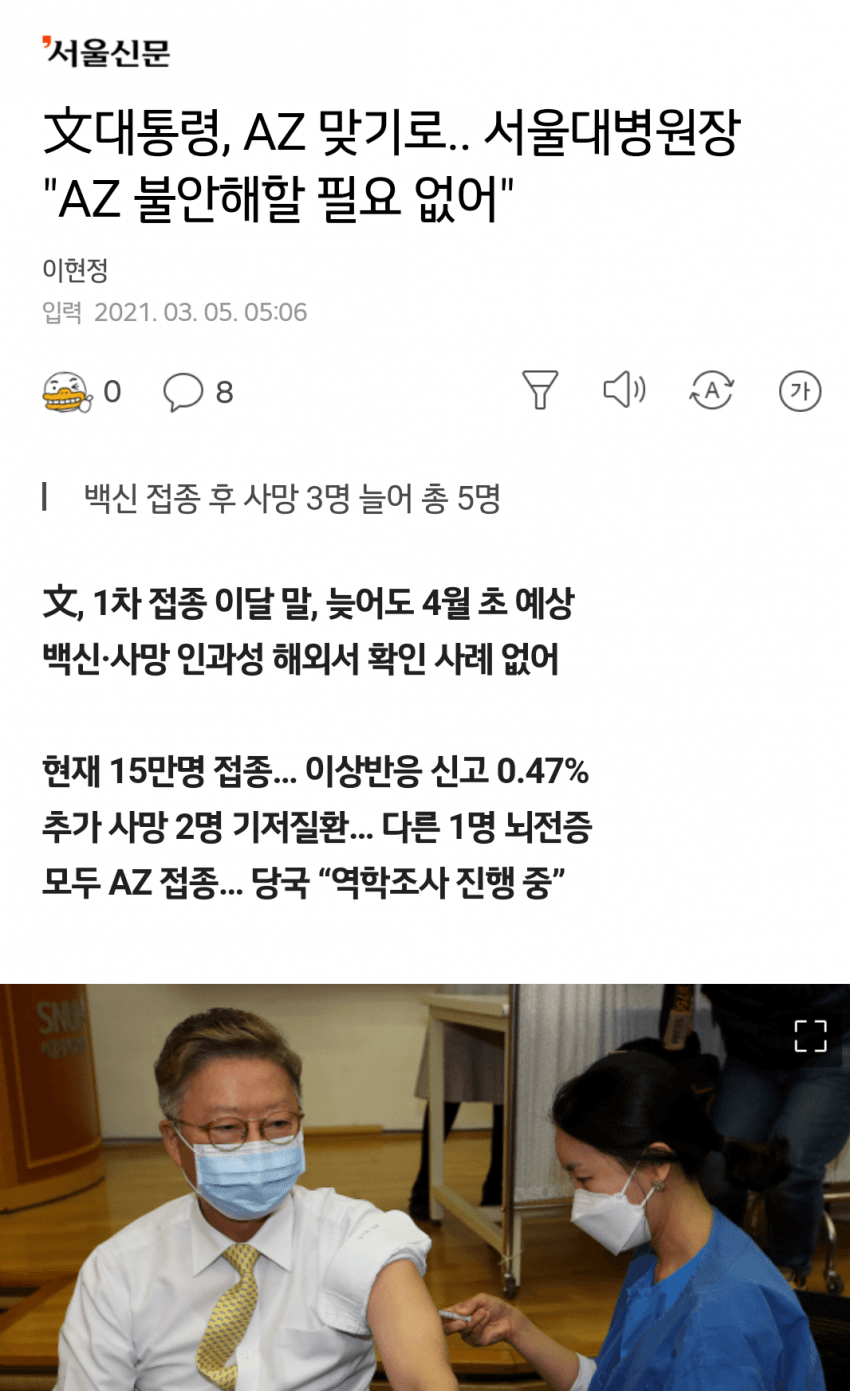The width and height of the screenshot is (850, 1391).
Task: Open the 서울신문 publisher page
Action: click(106, 52)
